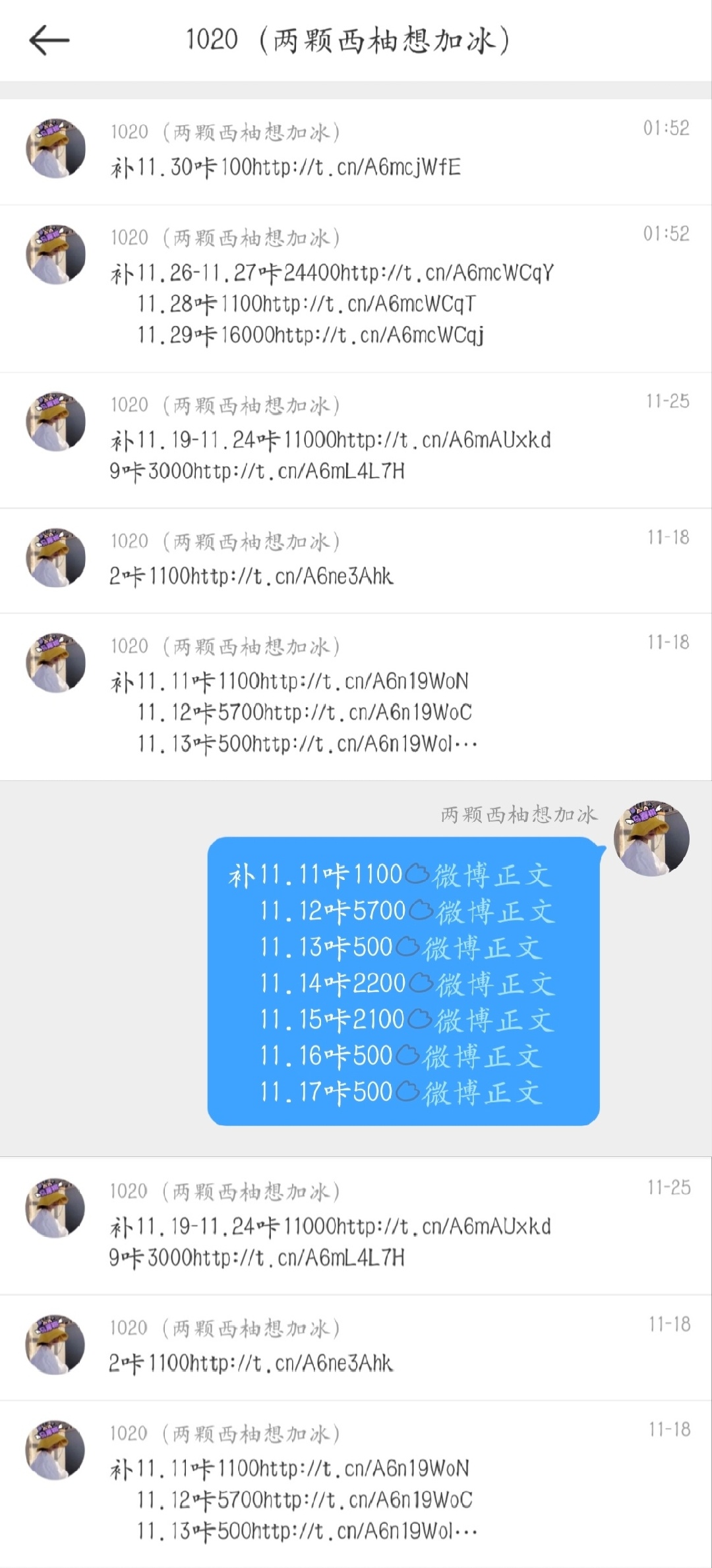Viewport: 712px width, 1568px height.
Task: Open the record starting 补11.26-11.27咔24400
Action: point(356,289)
